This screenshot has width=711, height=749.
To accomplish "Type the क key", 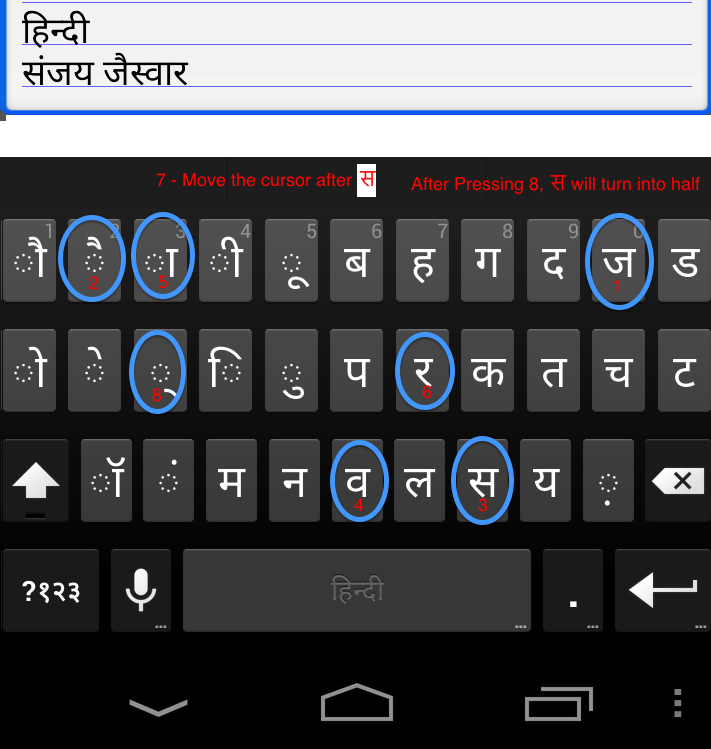I will 487,371.
